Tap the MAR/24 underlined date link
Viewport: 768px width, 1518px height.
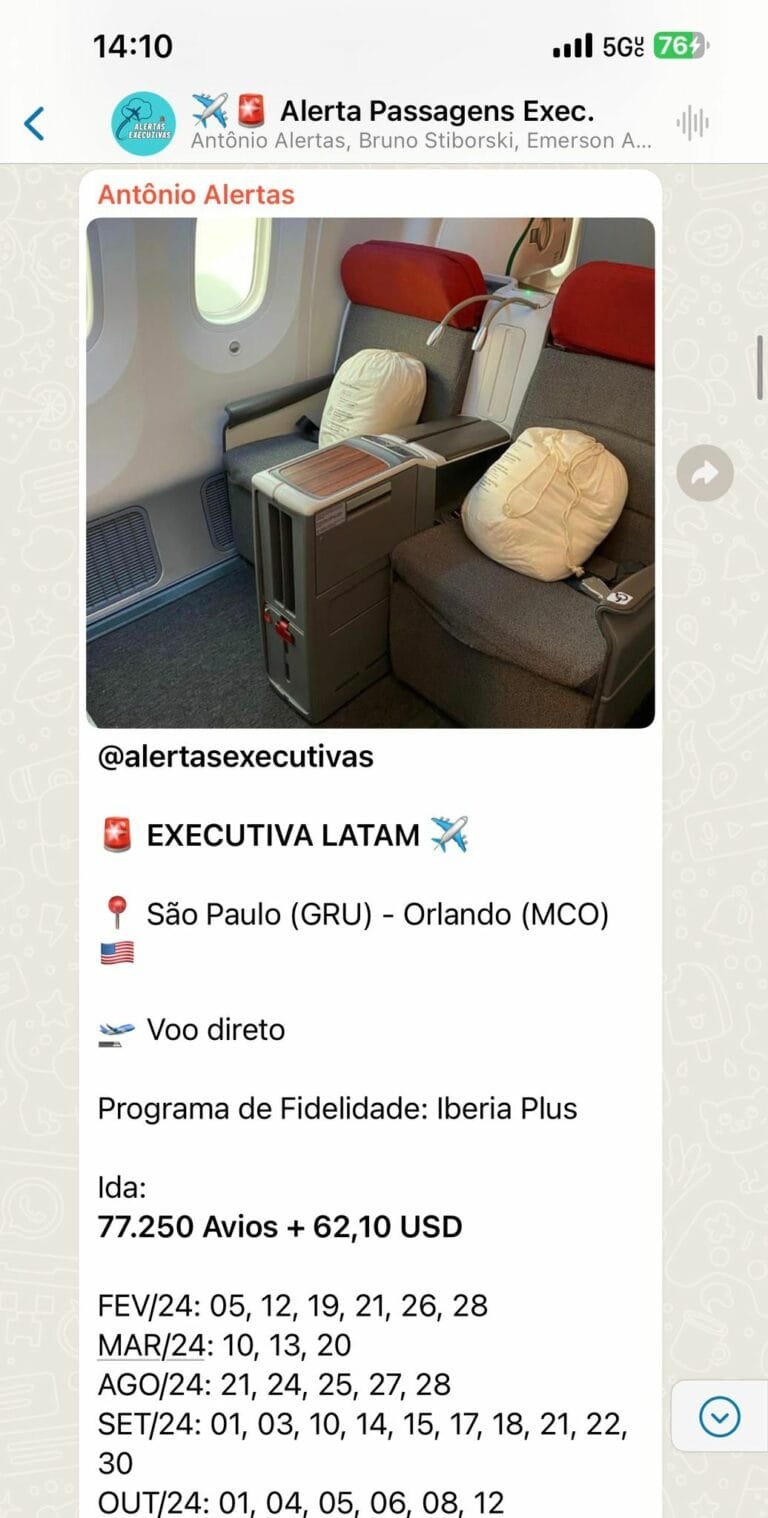pos(150,1344)
